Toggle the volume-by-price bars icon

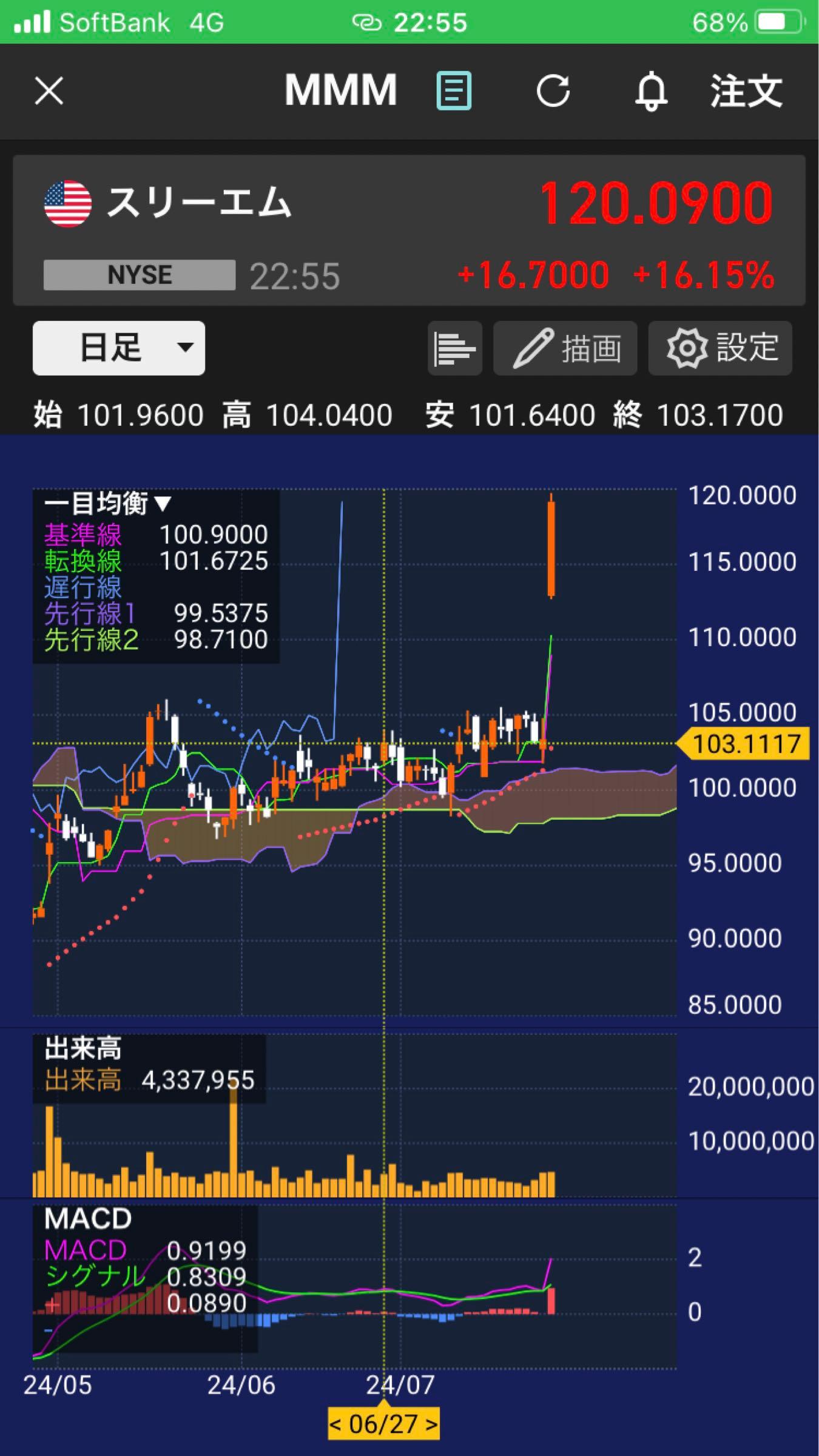pyautogui.click(x=454, y=349)
